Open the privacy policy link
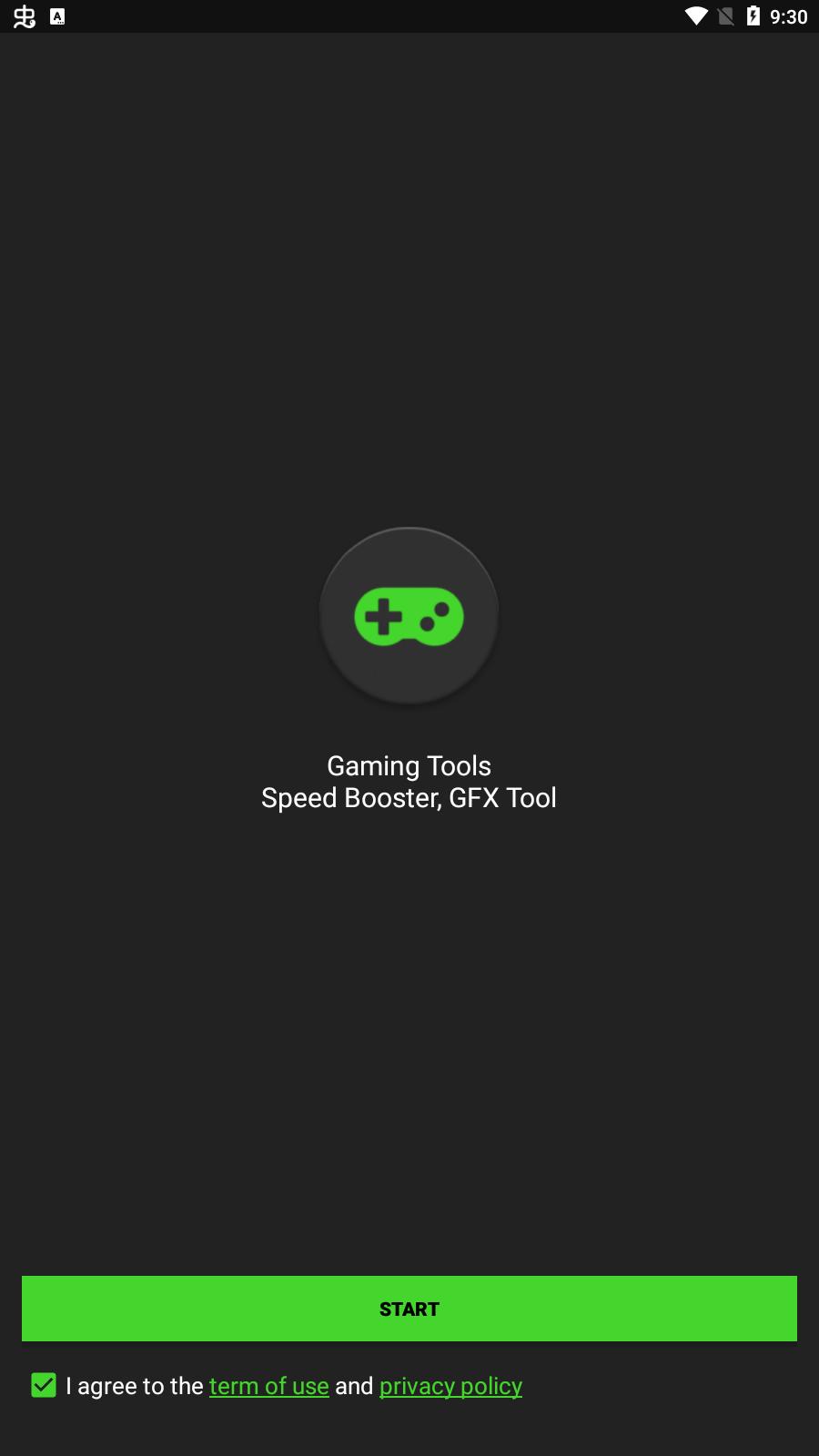Image resolution: width=819 pixels, height=1456 pixels. 450,1386
